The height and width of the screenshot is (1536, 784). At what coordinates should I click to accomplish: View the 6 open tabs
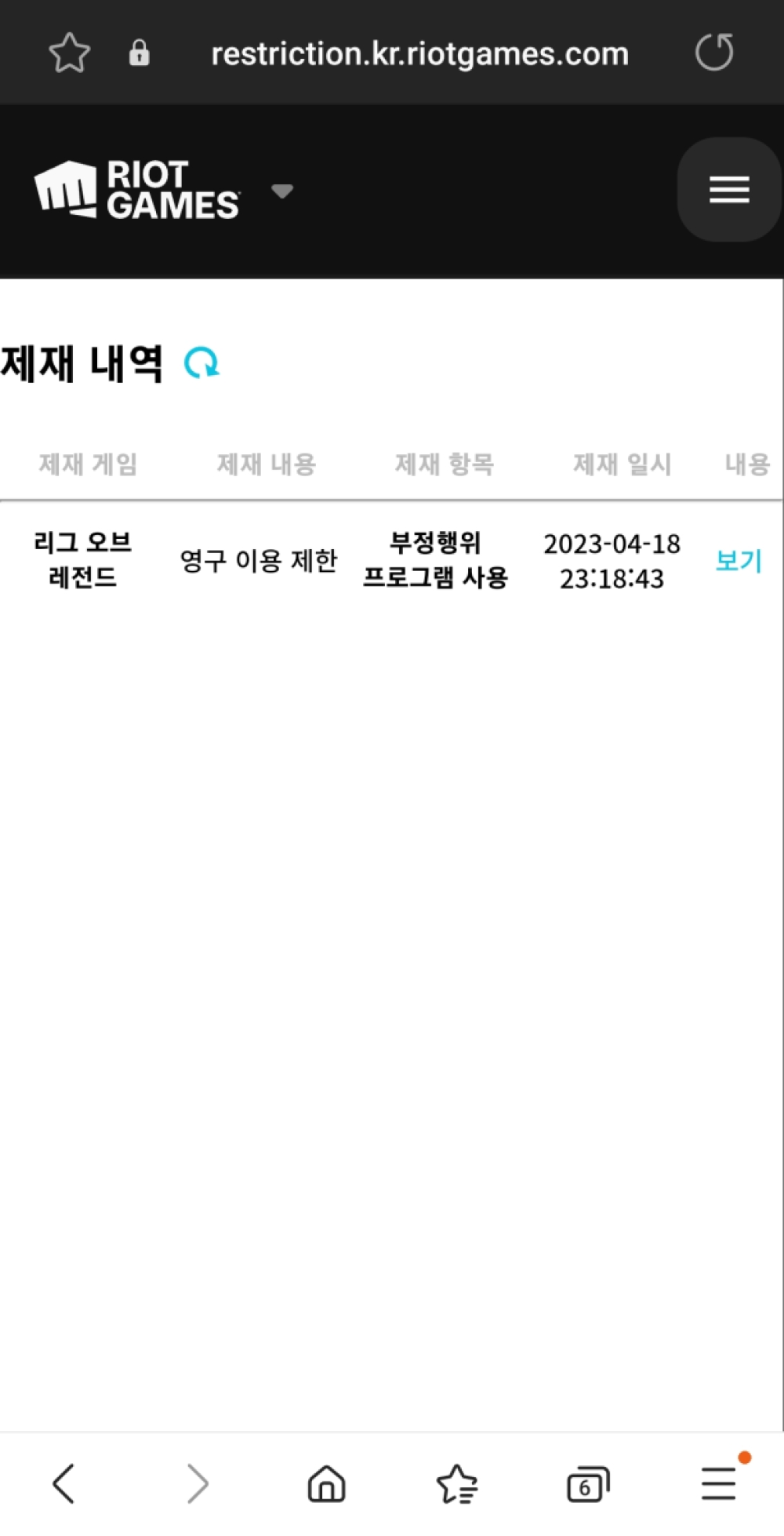587,1484
